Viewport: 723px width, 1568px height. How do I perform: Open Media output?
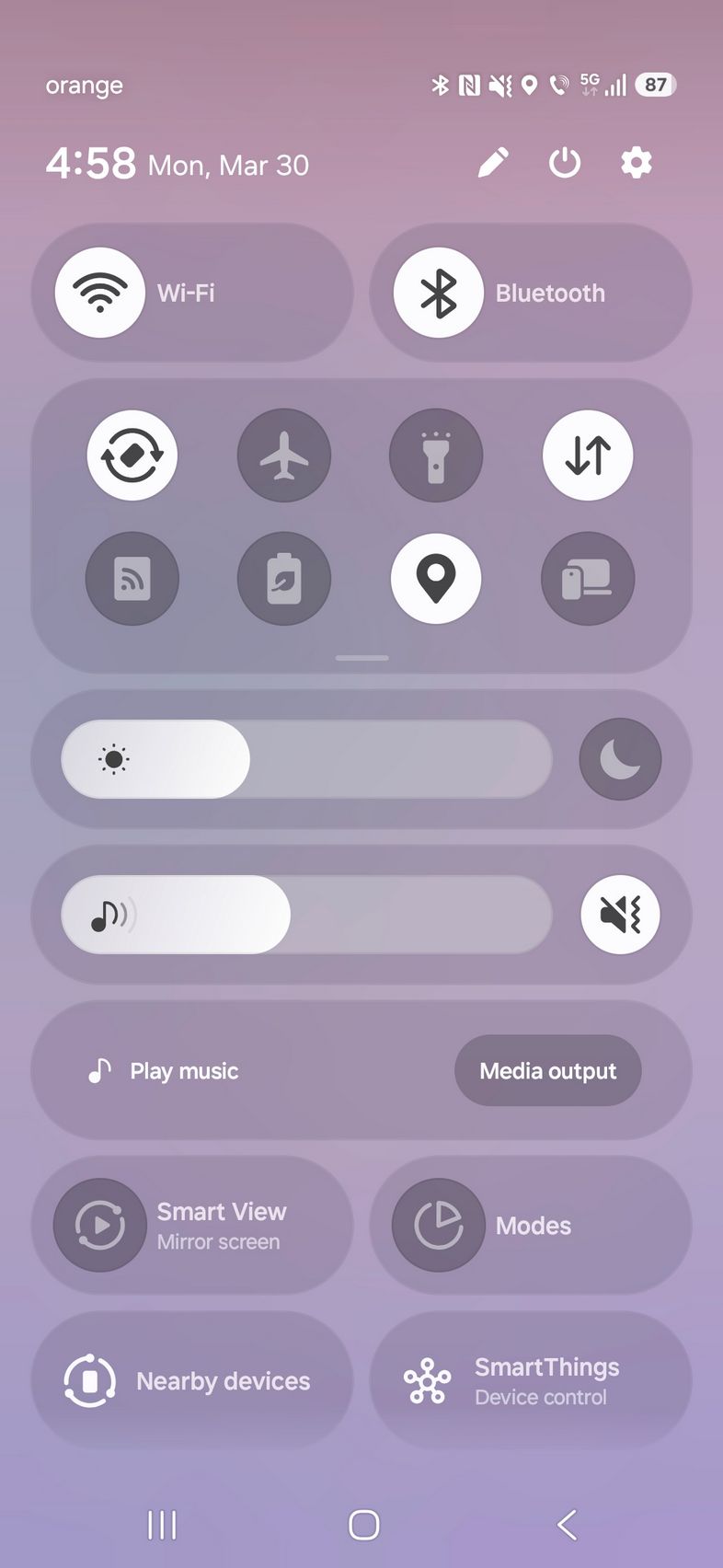pyautogui.click(x=547, y=1070)
